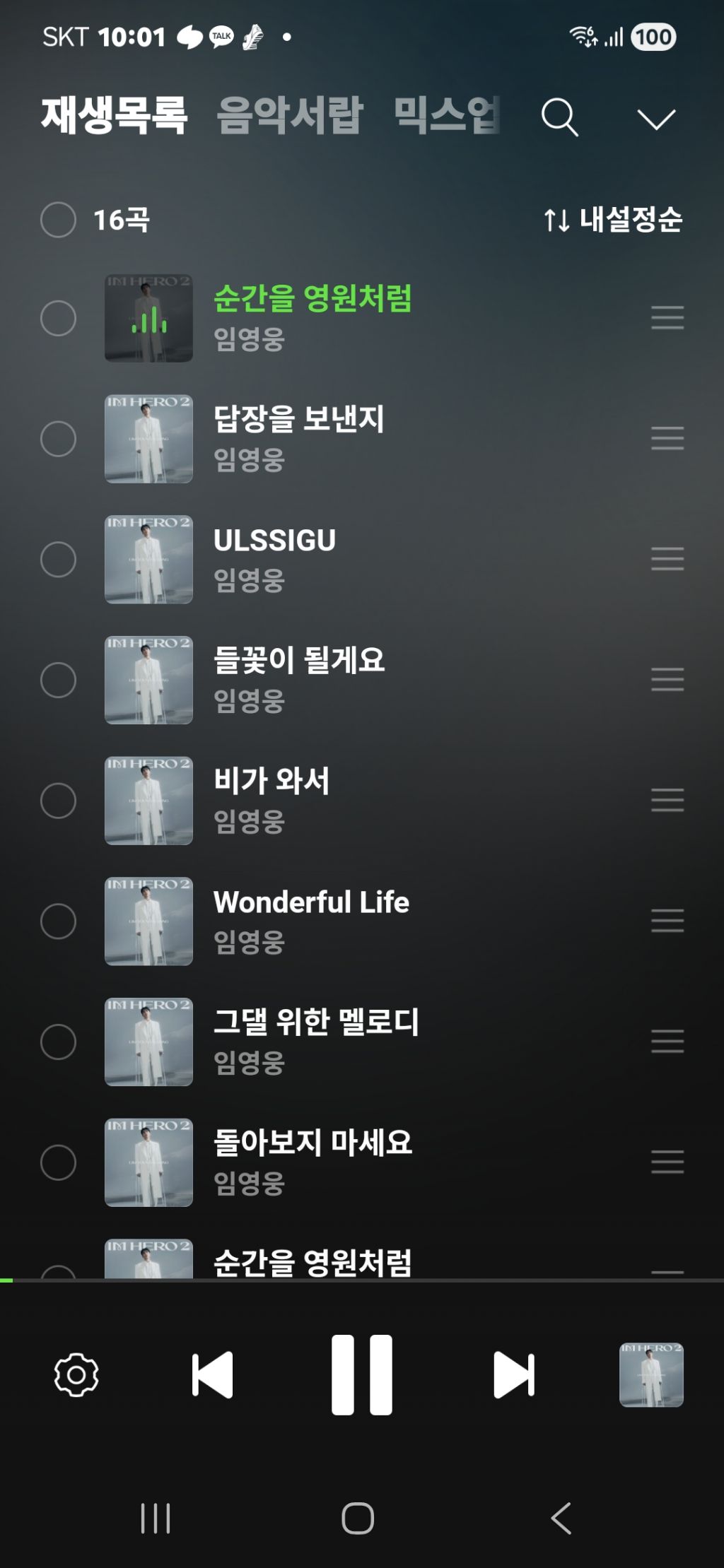
Task: Select the checkbox for 돌아보지 마세요
Action: (x=58, y=1162)
